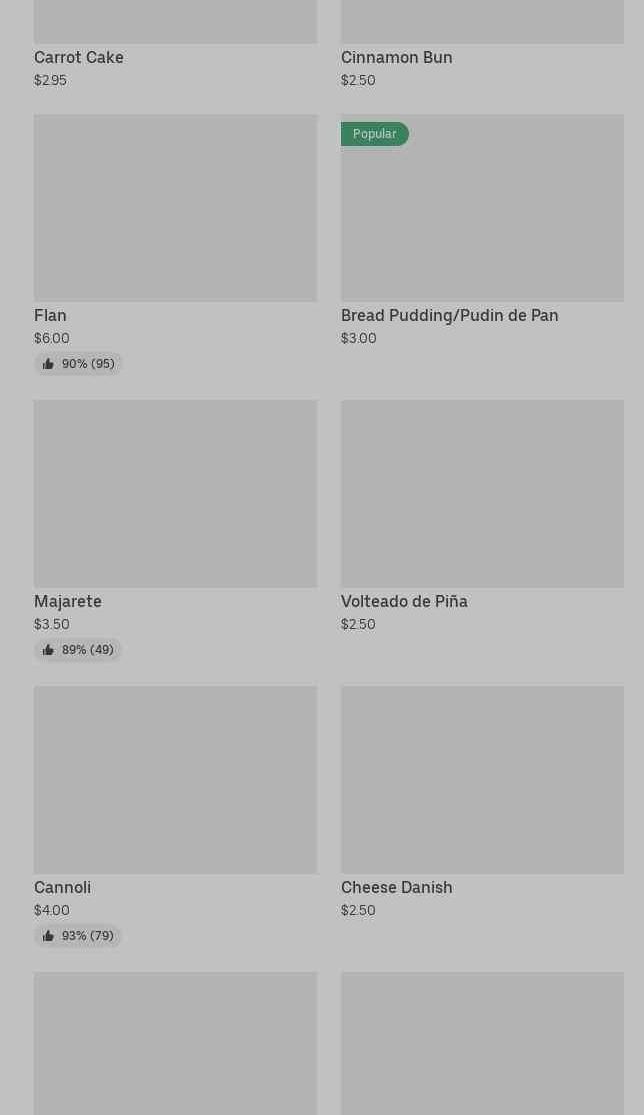View the Cheese Danish item
Image resolution: width=644 pixels, height=1115 pixels.
click(x=482, y=803)
